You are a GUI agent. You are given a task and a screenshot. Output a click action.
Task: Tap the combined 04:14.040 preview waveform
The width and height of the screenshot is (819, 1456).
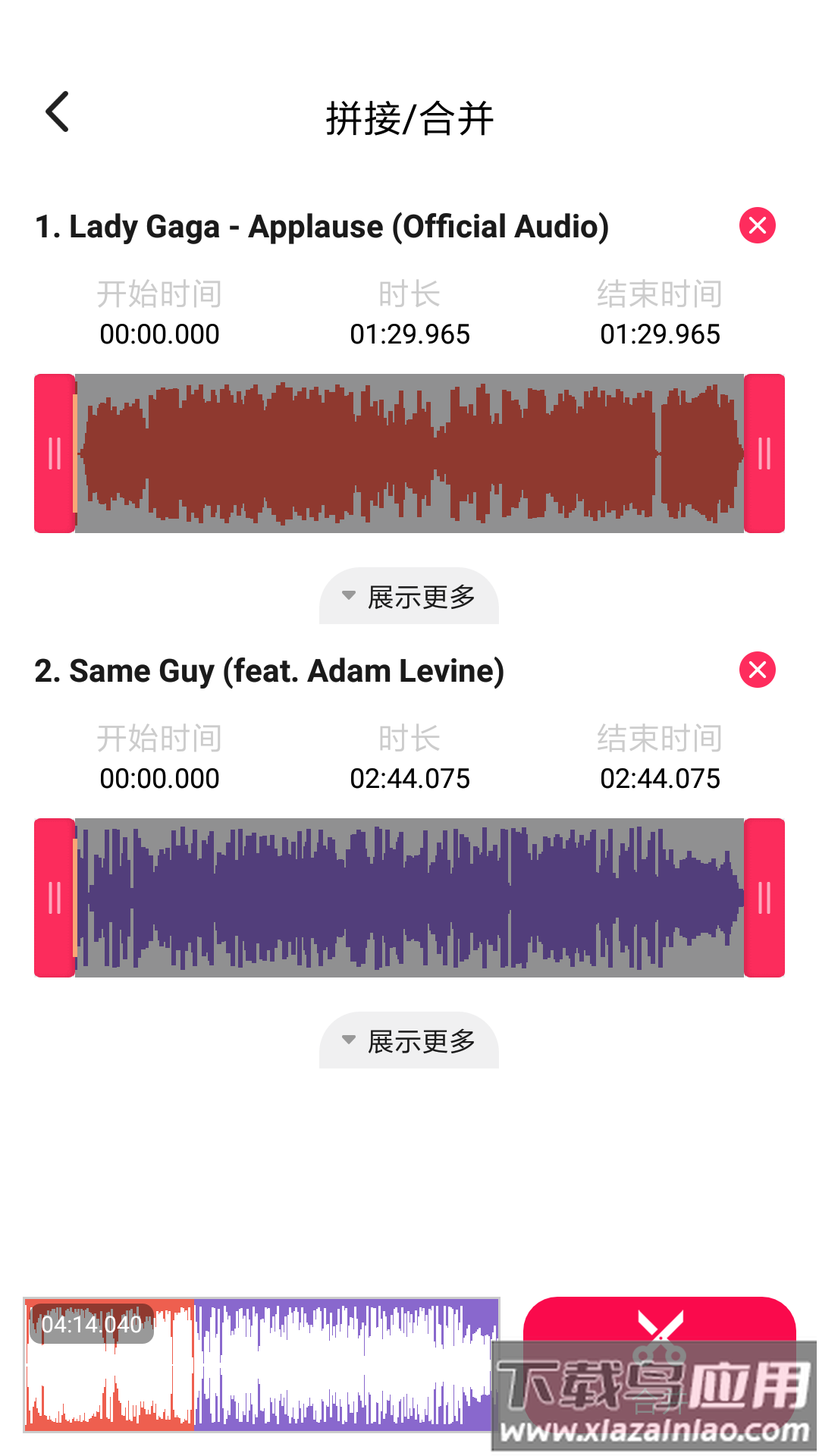pyautogui.click(x=262, y=1365)
